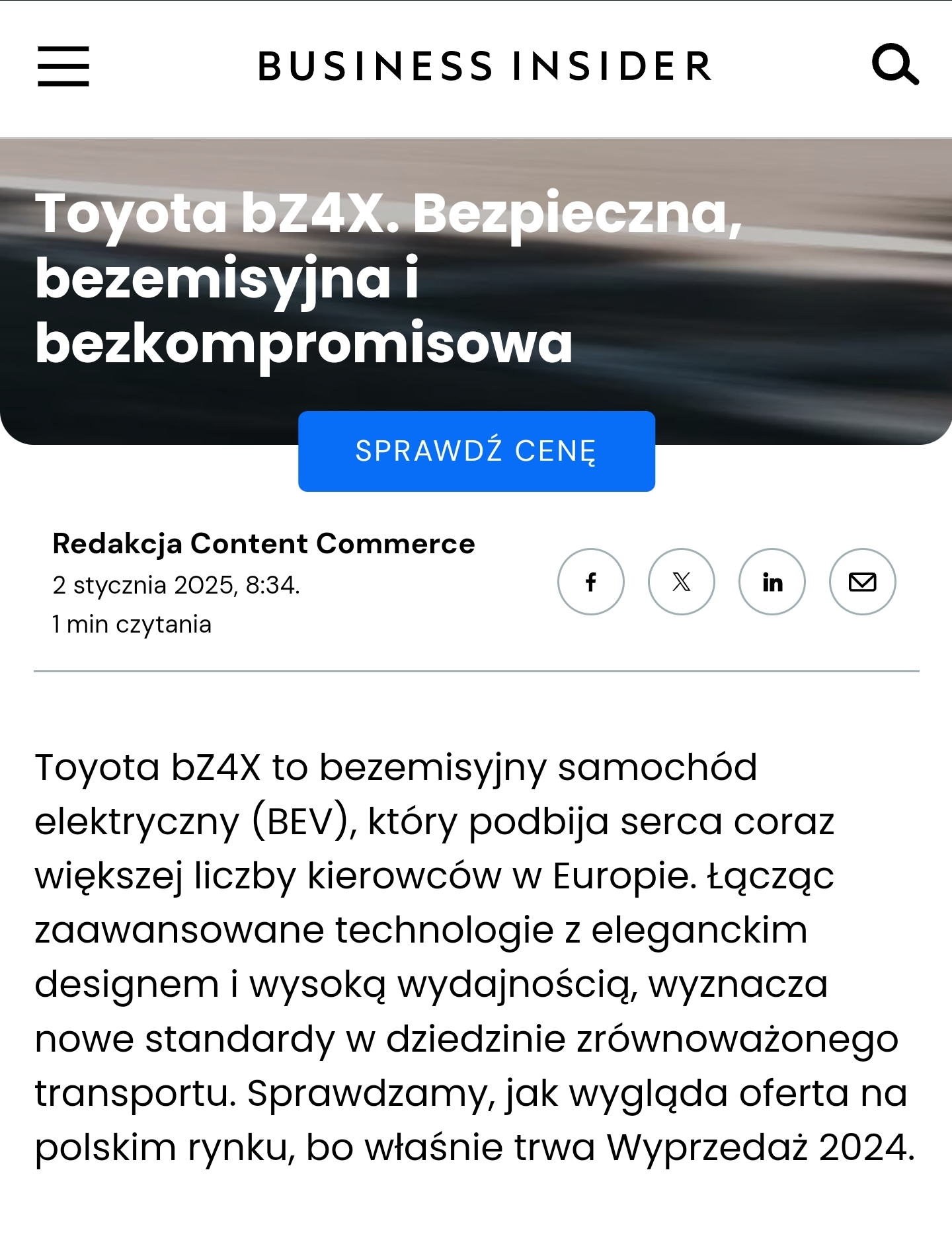
Task: Share the article on LinkedIn
Action: click(x=772, y=582)
